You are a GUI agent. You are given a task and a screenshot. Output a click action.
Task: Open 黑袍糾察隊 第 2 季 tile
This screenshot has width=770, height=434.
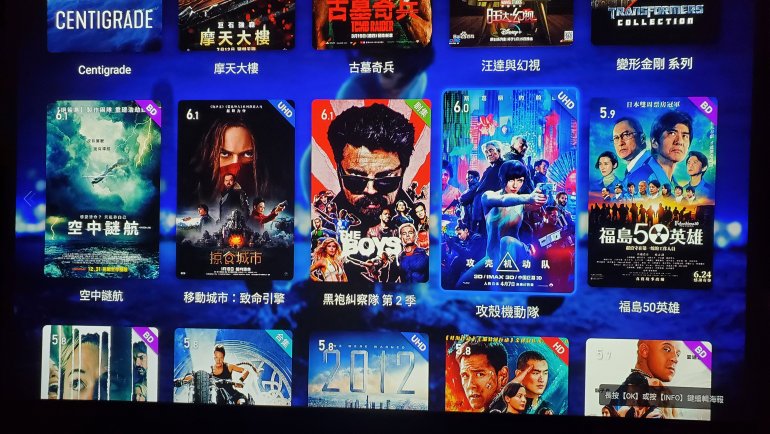click(370, 190)
